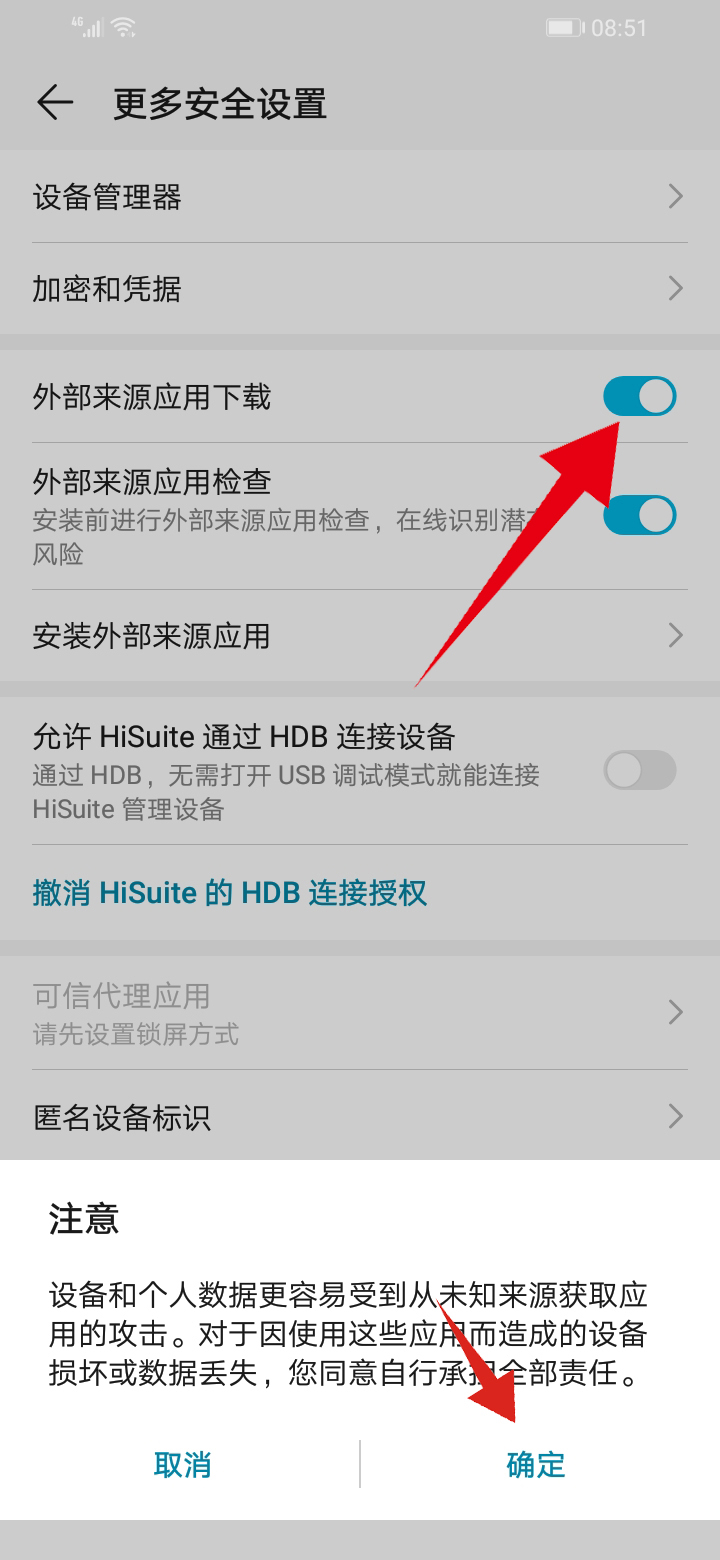
Task: Cancel the dialog with 取消
Action: 182,1465
